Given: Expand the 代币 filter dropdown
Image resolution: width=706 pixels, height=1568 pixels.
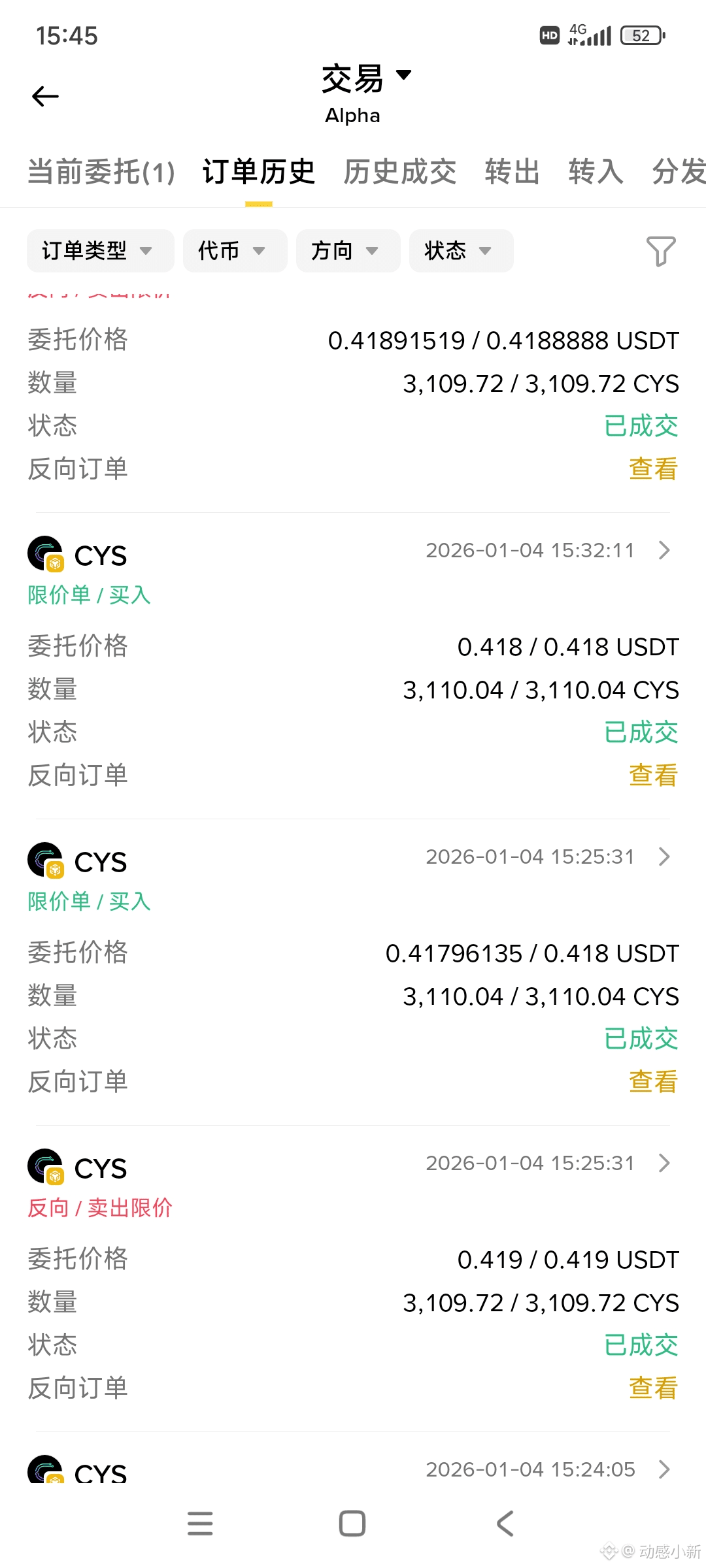Looking at the screenshot, I should pyautogui.click(x=235, y=251).
